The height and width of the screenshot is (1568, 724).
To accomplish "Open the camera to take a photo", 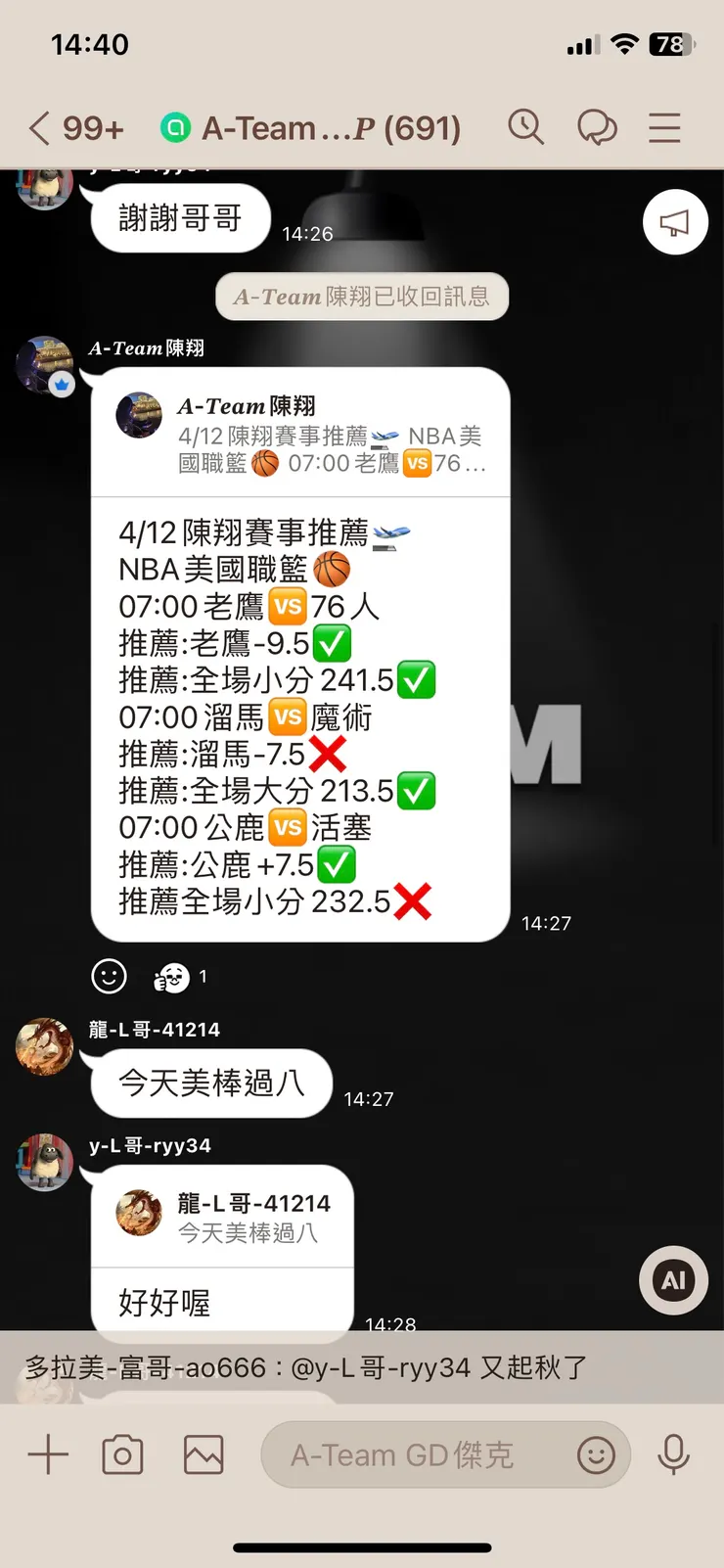I will (122, 1454).
